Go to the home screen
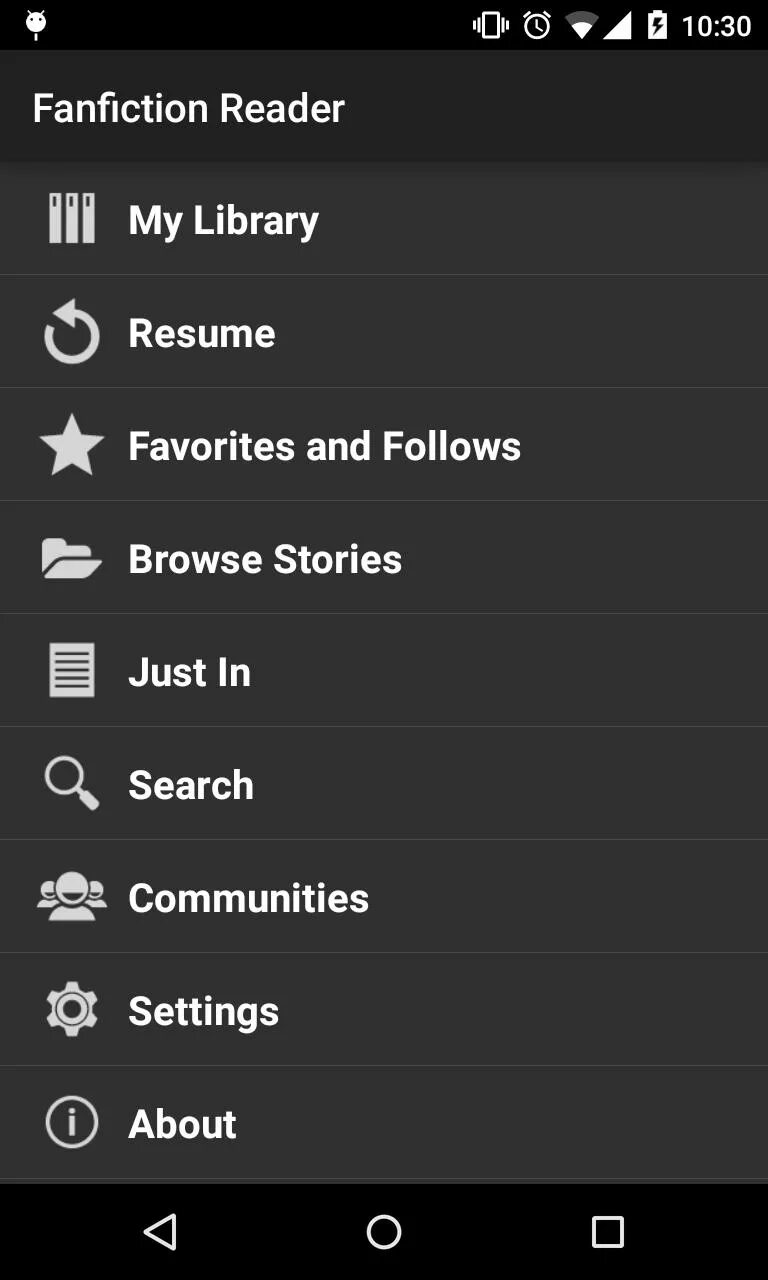This screenshot has width=768, height=1280. (384, 1232)
